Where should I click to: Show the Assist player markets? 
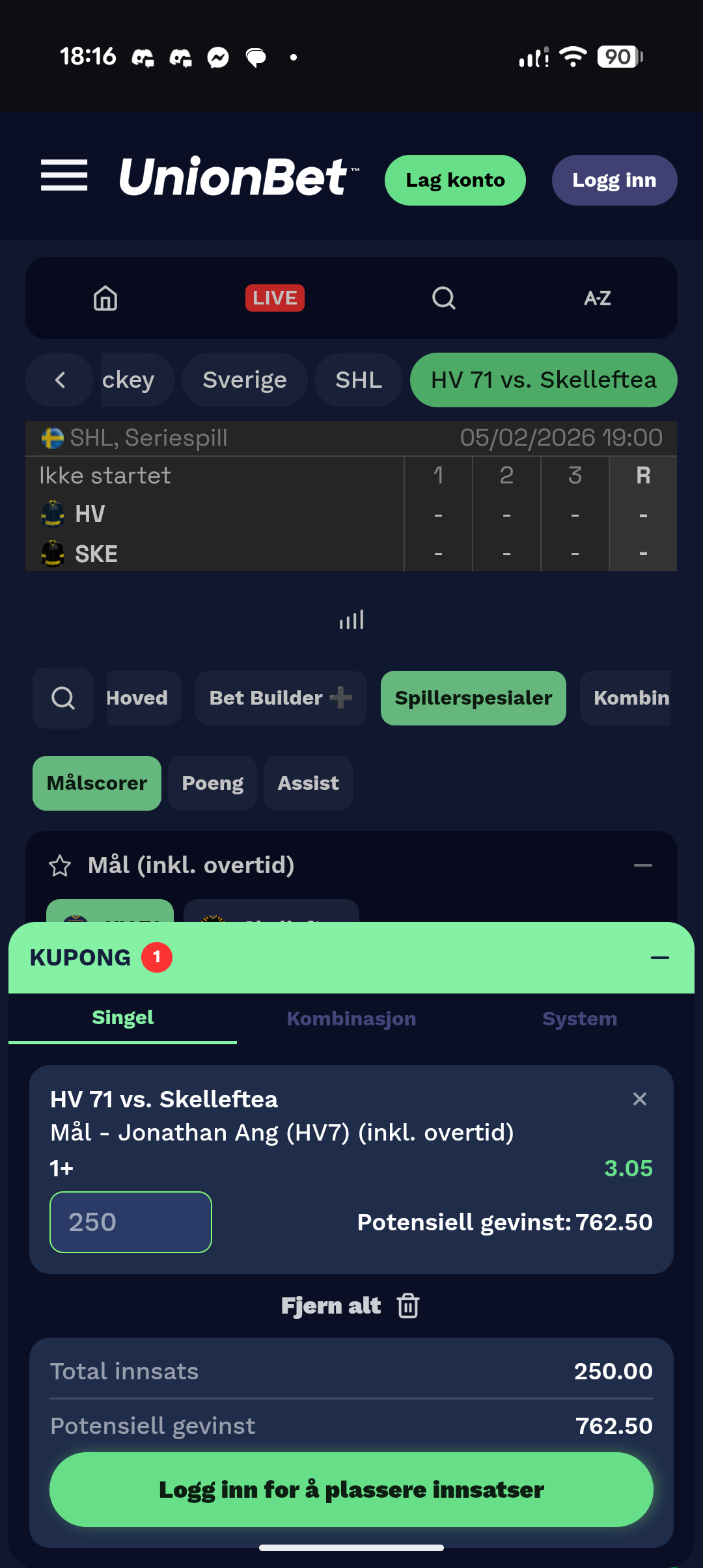pyautogui.click(x=308, y=783)
